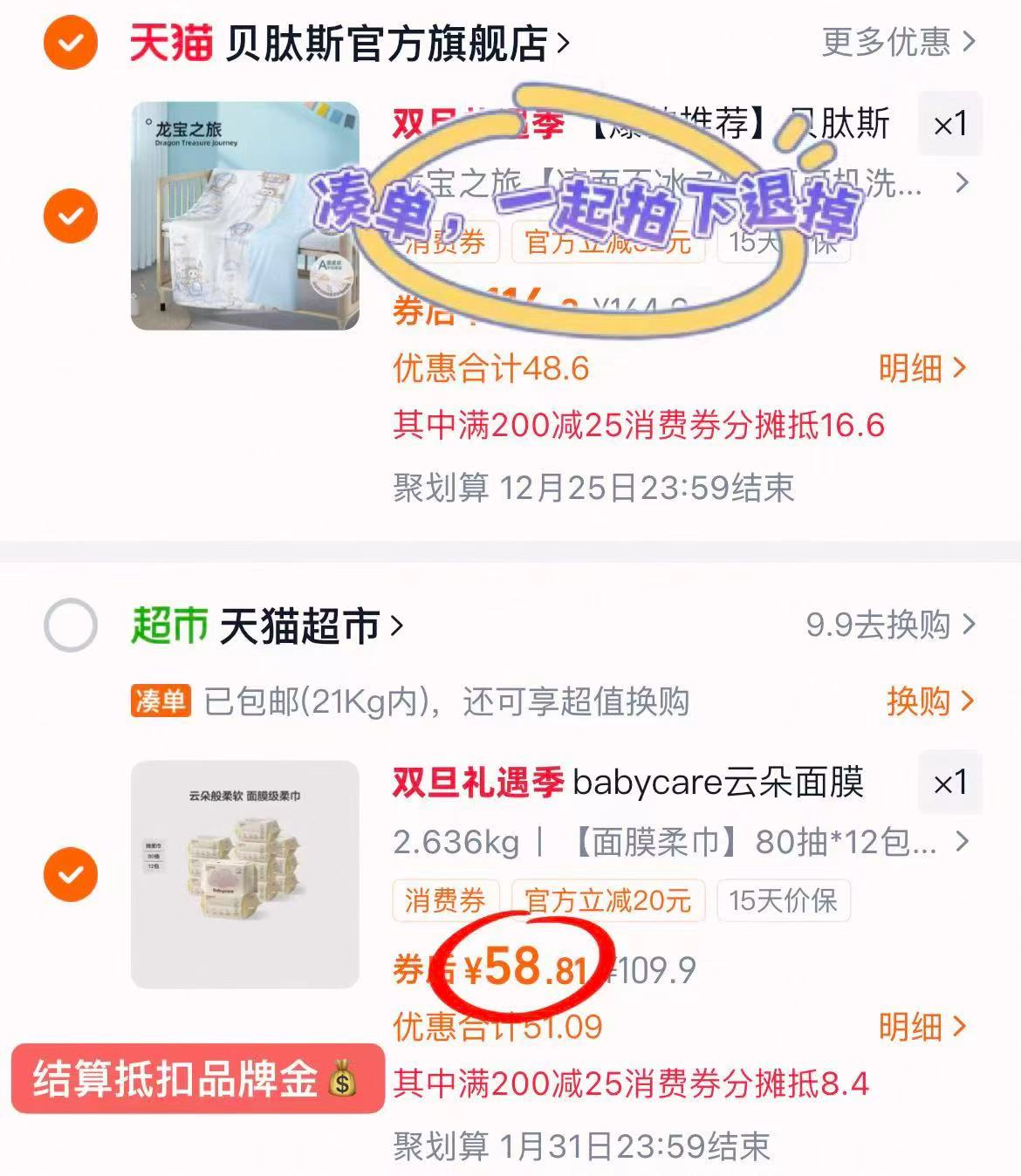Click the green 超市 Tmall Supermarket icon
The height and width of the screenshot is (1176, 1021).
point(168,624)
